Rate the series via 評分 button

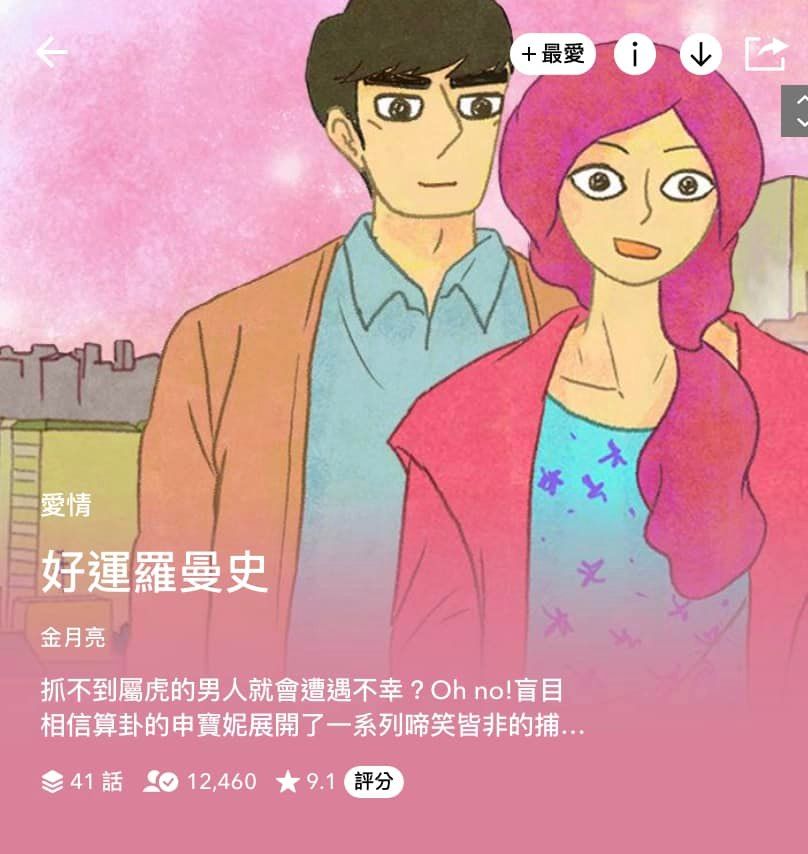(x=373, y=782)
